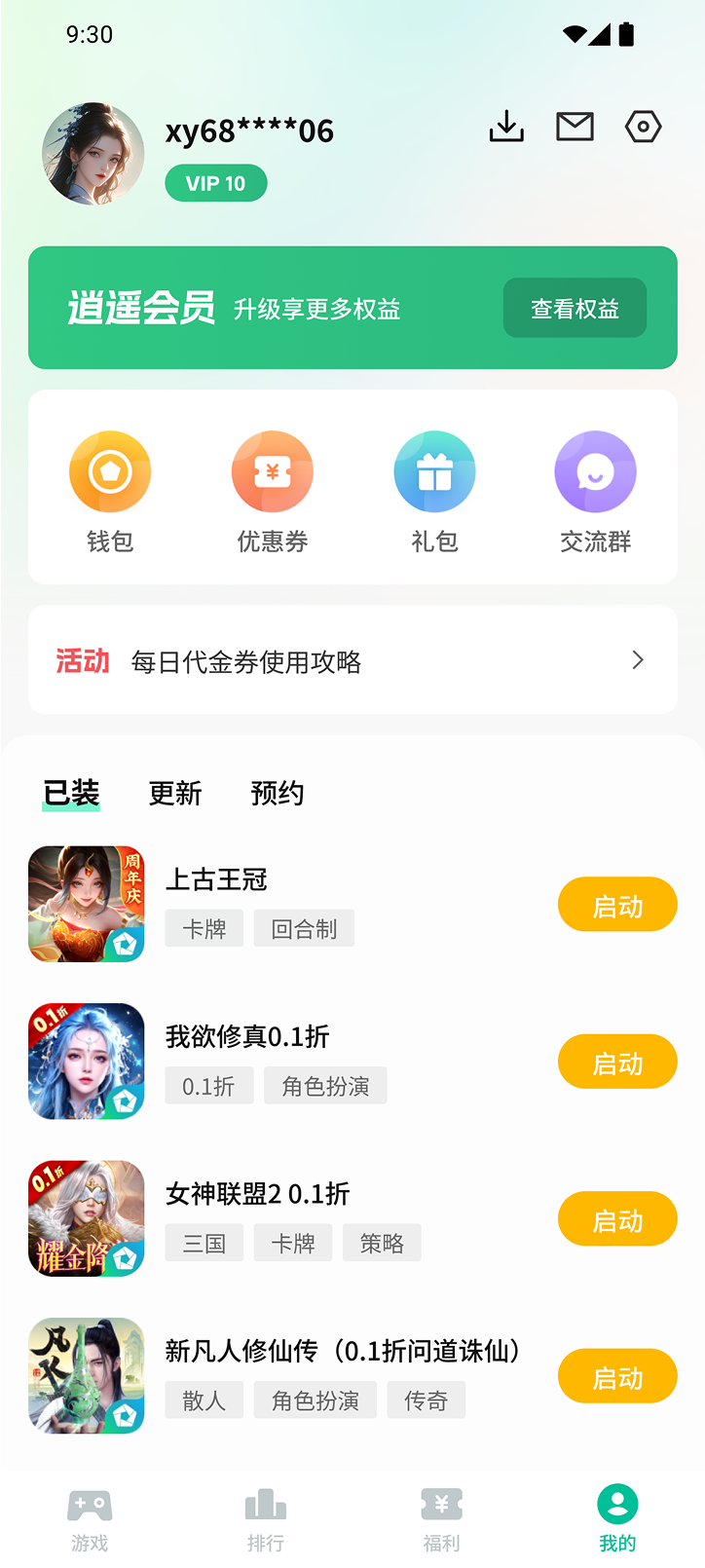Image resolution: width=705 pixels, height=1568 pixels.
Task: Tap the 查看权益 button
Action: [x=575, y=309]
